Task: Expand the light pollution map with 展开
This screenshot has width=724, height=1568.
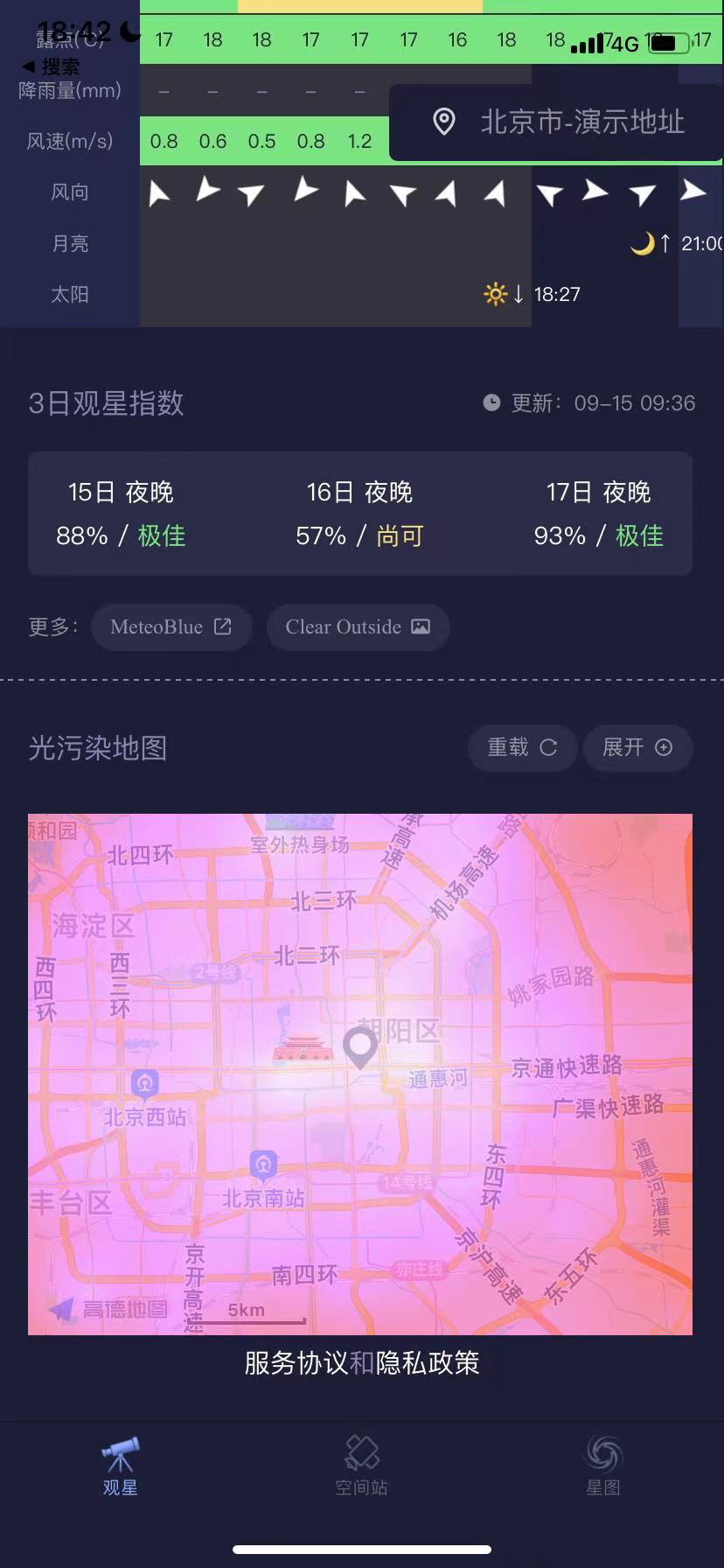Action: tap(637, 747)
